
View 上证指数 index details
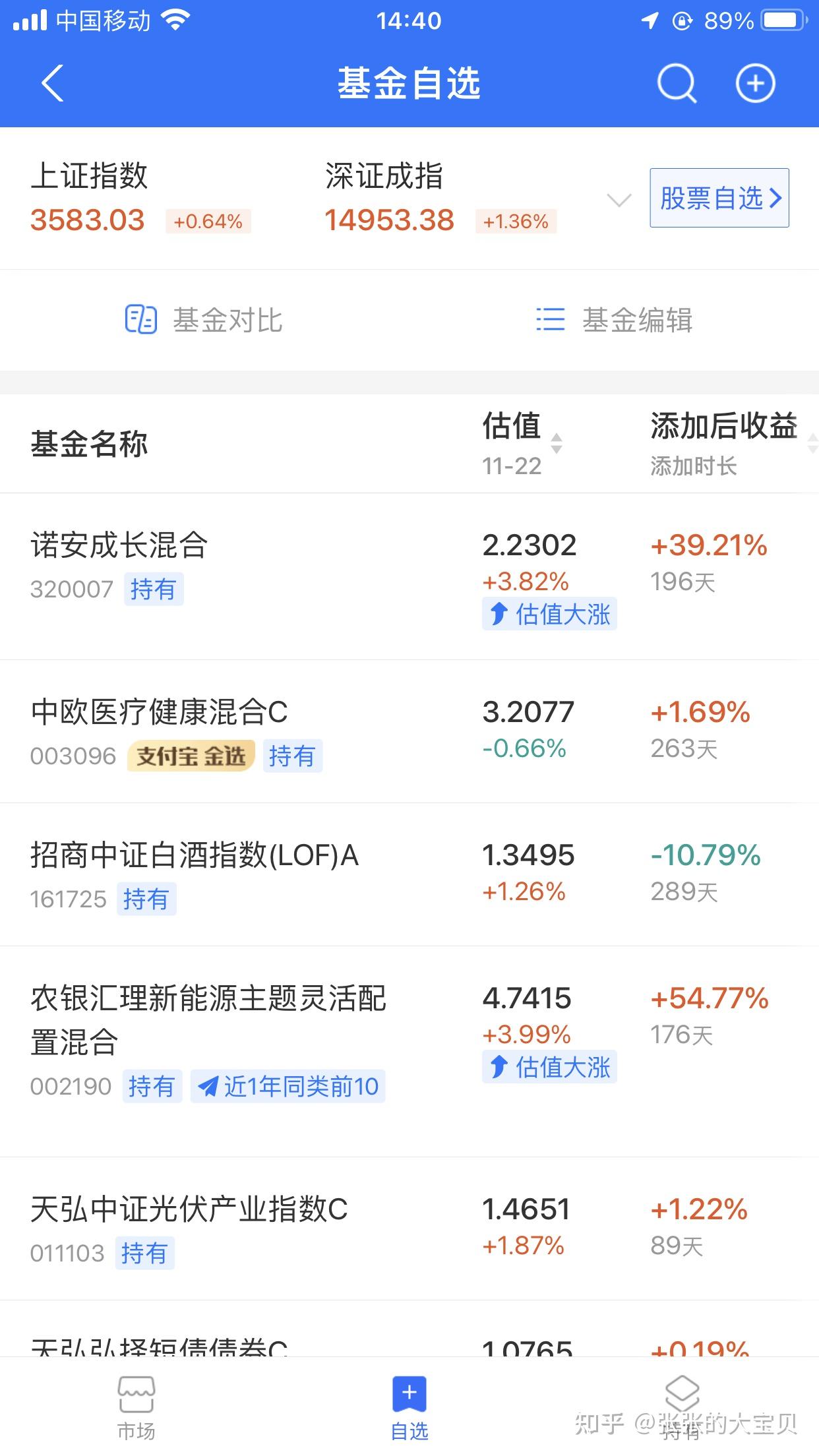pyautogui.click(x=140, y=197)
